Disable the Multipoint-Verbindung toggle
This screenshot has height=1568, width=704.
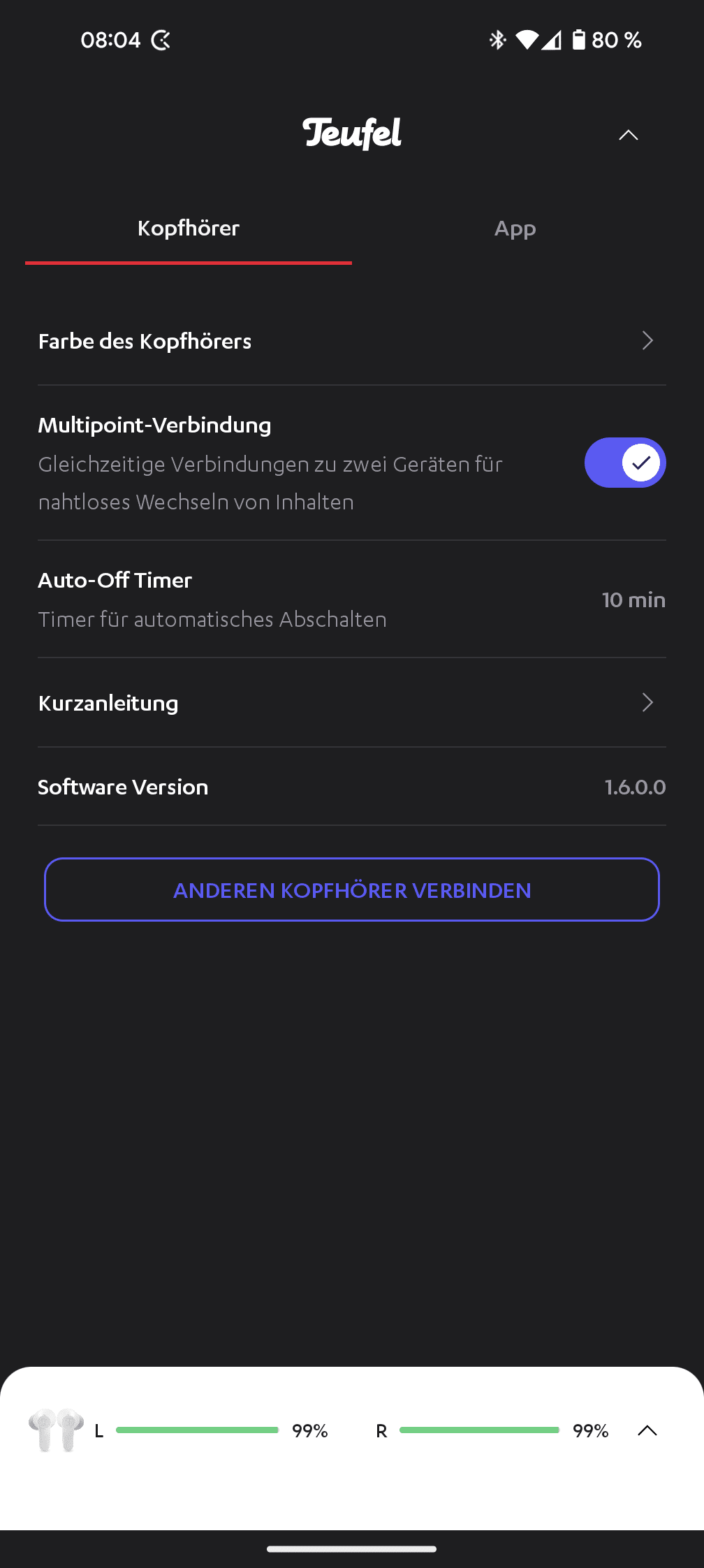coord(624,463)
